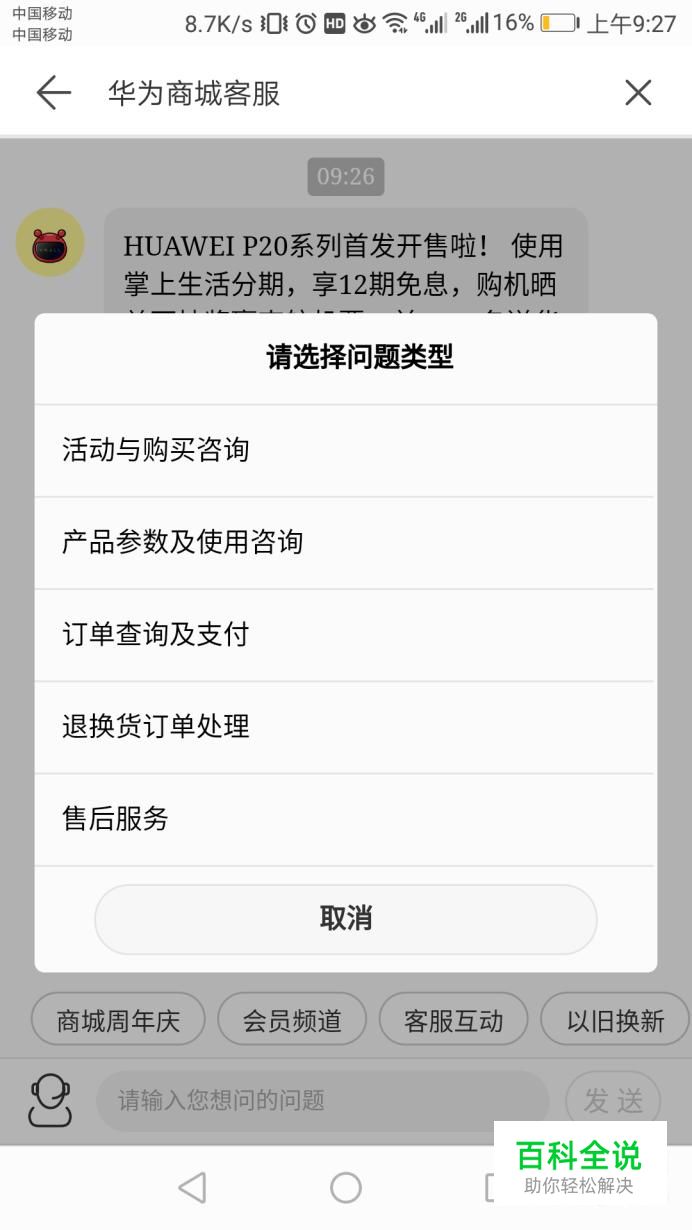Choose 产品参数及使用咨询 option
The width and height of the screenshot is (692, 1230).
click(345, 543)
